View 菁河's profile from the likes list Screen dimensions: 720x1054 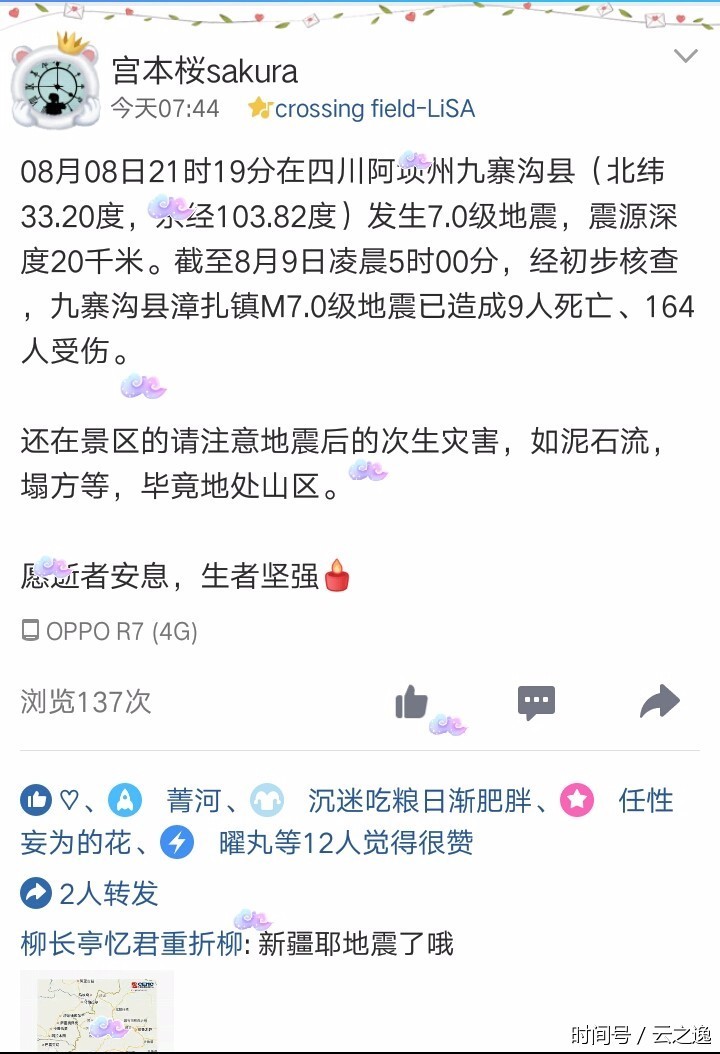(x=192, y=801)
